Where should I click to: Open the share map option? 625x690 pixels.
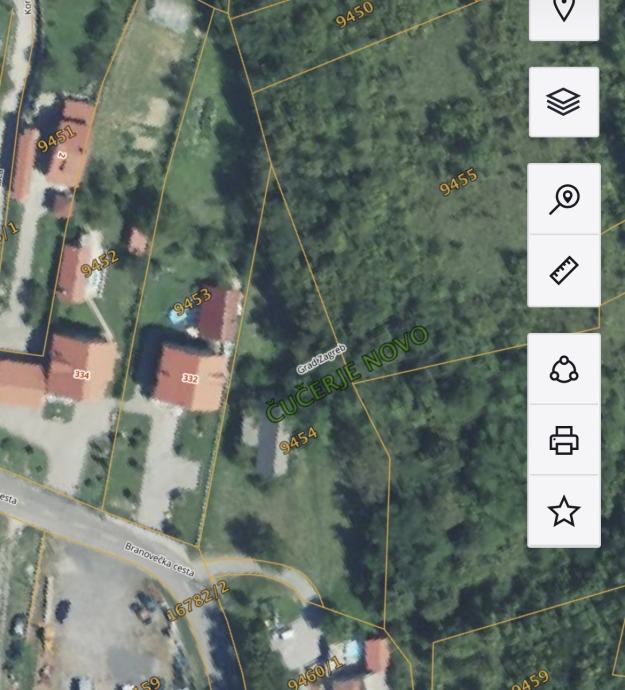(x=564, y=369)
